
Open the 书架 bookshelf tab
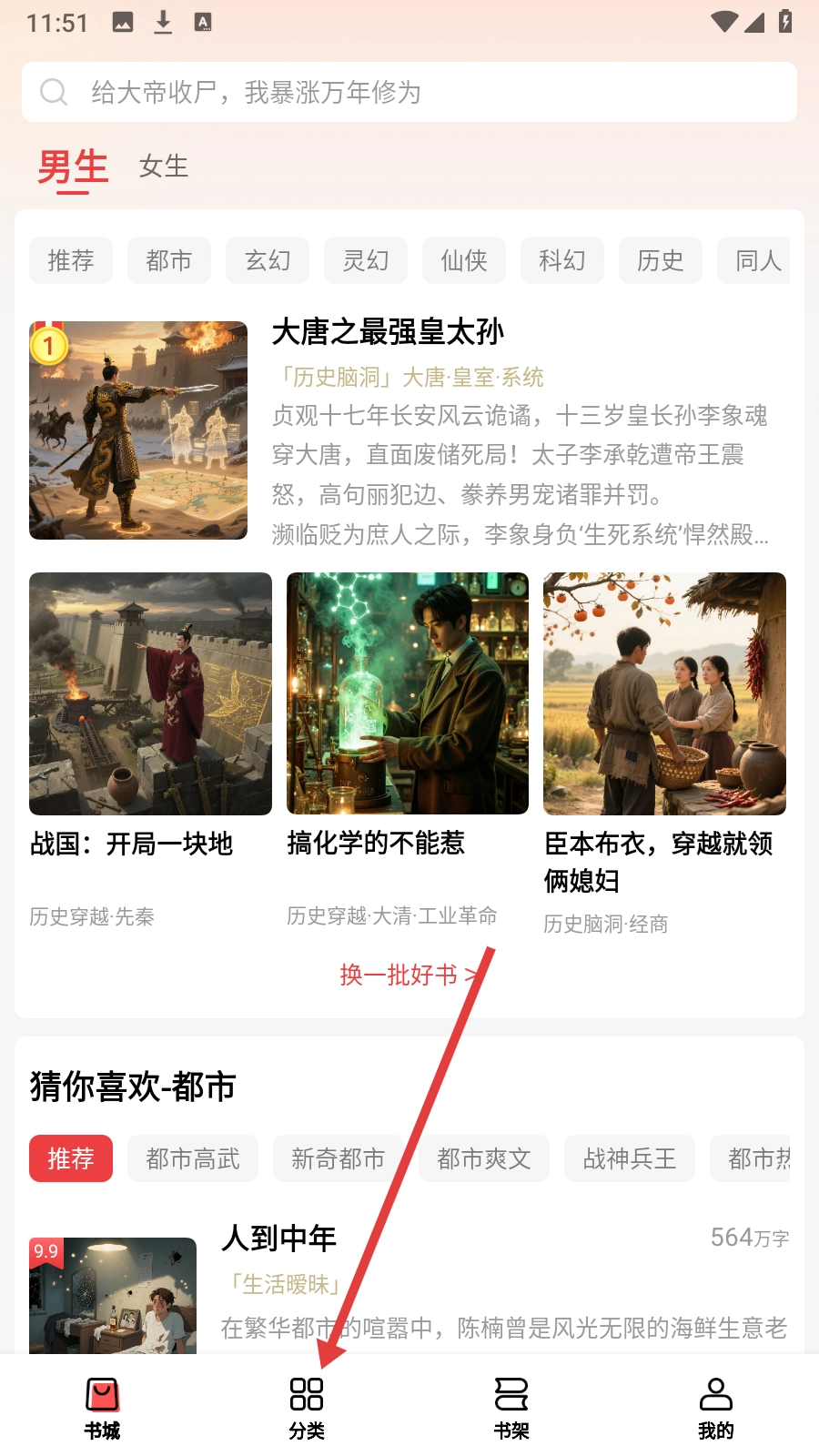tap(511, 1407)
